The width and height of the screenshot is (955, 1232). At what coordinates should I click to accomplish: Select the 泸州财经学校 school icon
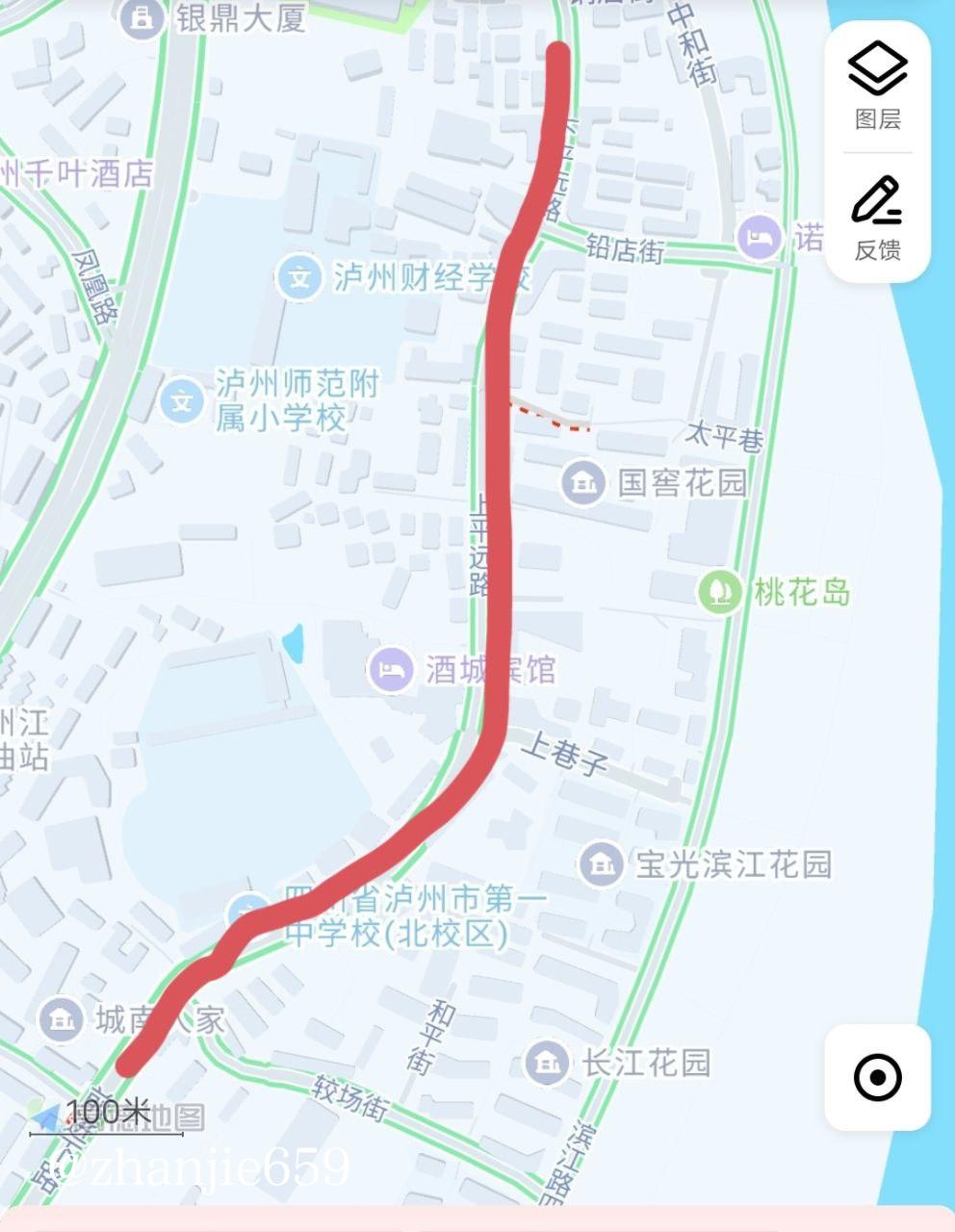298,278
